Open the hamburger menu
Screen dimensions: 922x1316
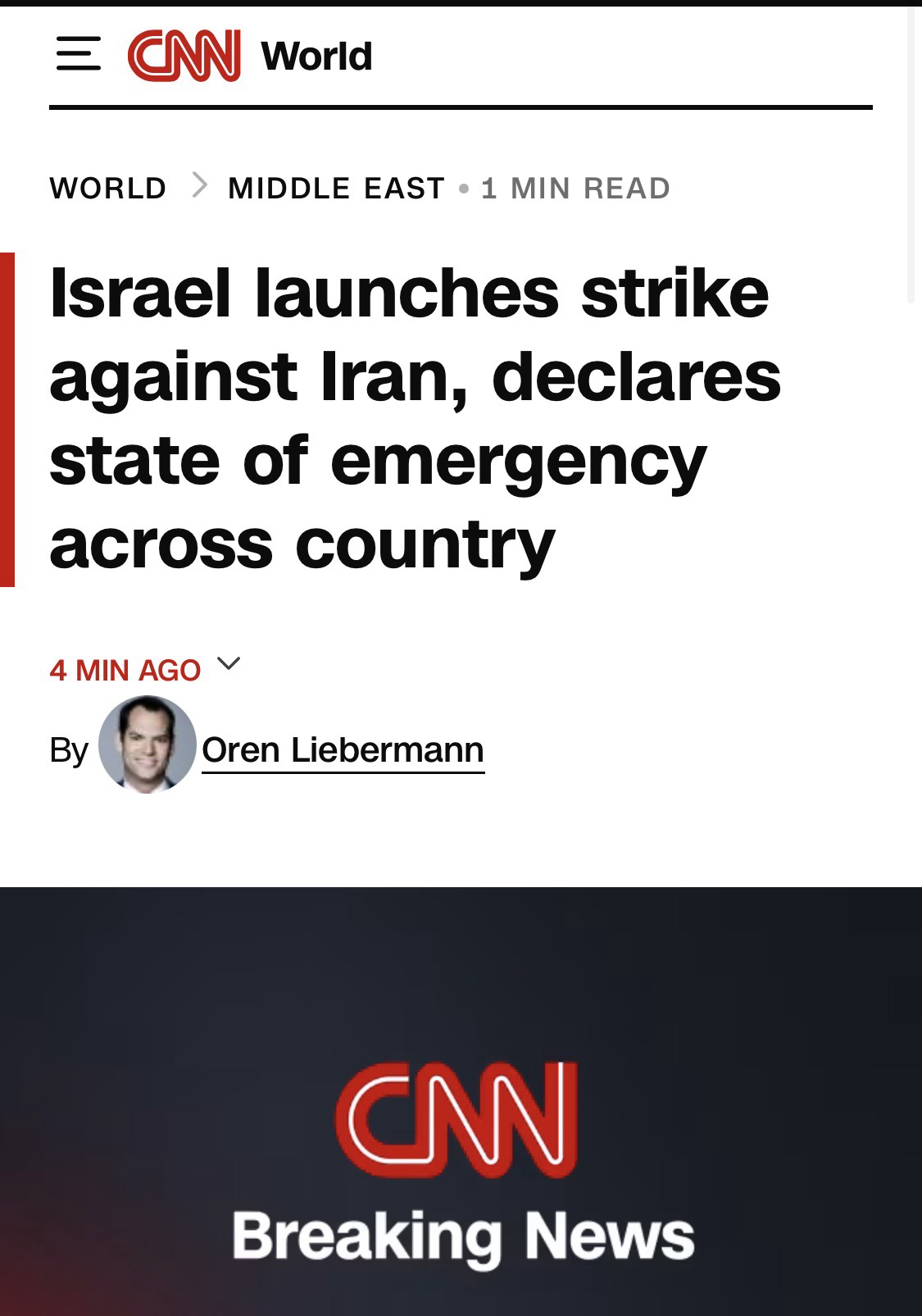coord(78,56)
